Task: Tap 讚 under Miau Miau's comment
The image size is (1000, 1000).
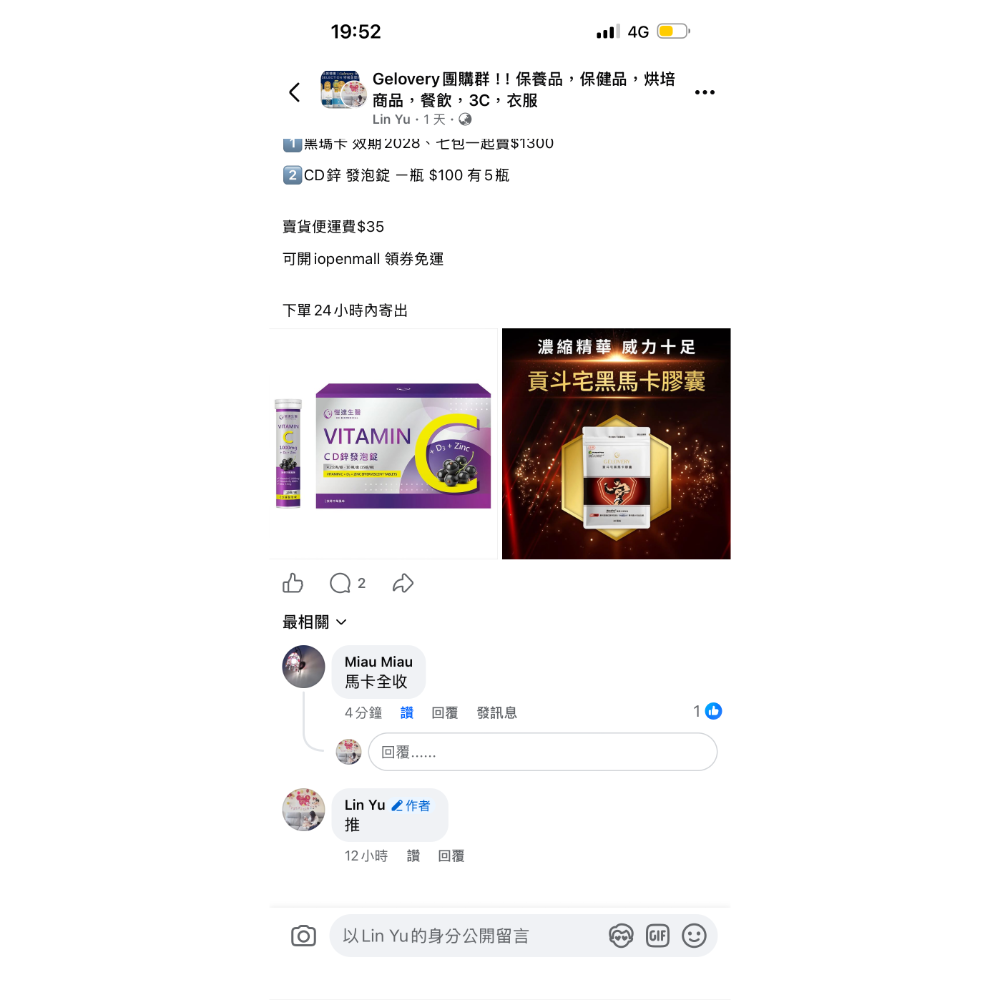Action: [407, 712]
